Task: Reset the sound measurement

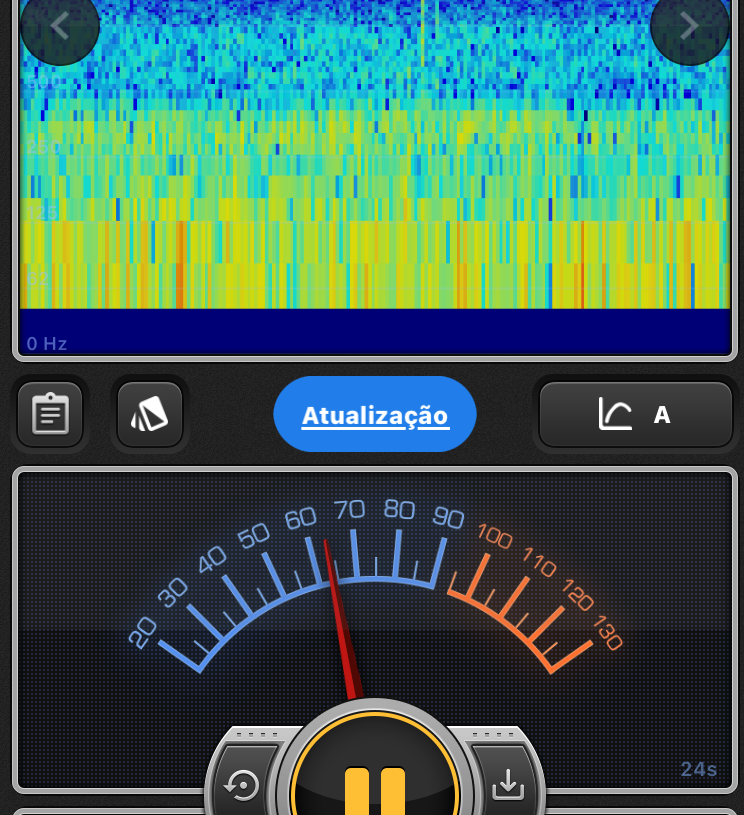Action: click(x=243, y=786)
